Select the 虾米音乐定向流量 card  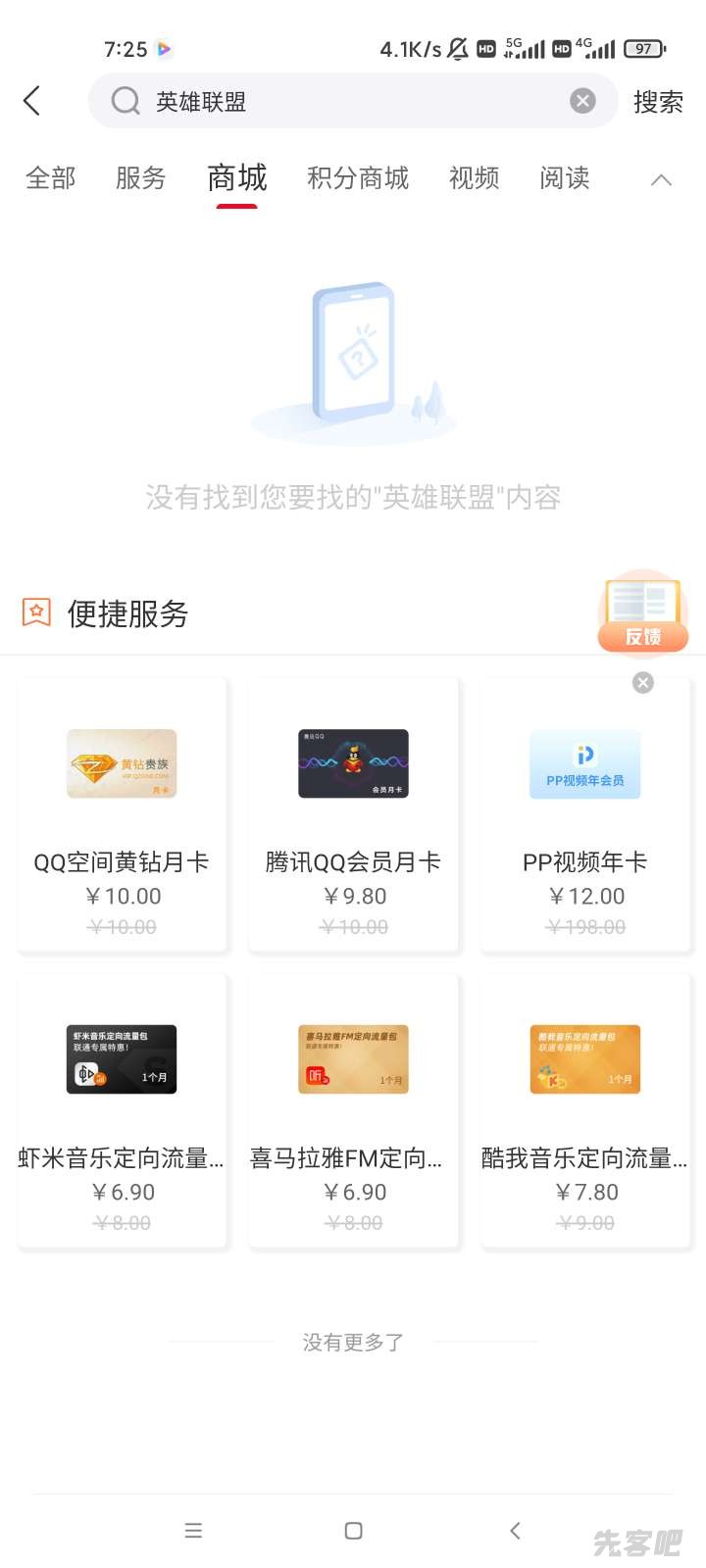(122, 1109)
